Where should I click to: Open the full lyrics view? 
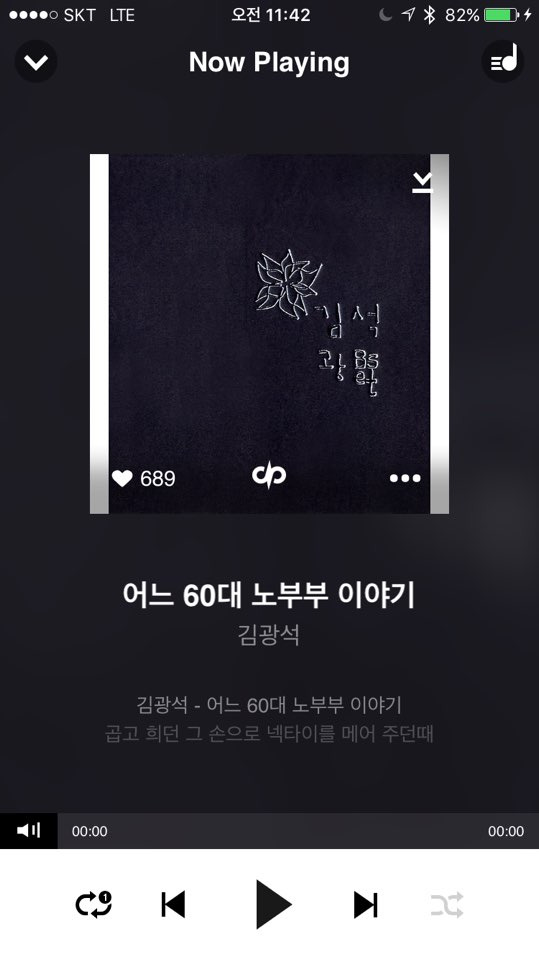tap(269, 719)
